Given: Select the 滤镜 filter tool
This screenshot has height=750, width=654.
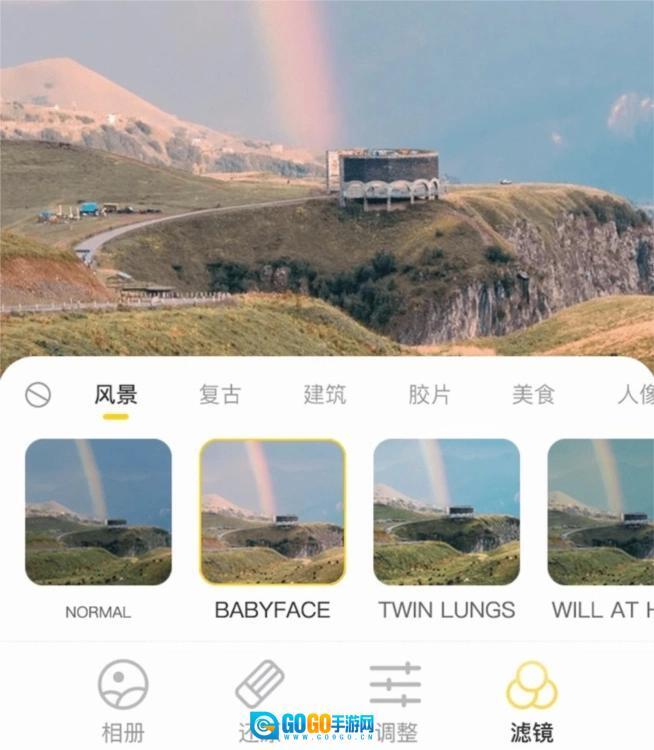Looking at the screenshot, I should pyautogui.click(x=531, y=700).
